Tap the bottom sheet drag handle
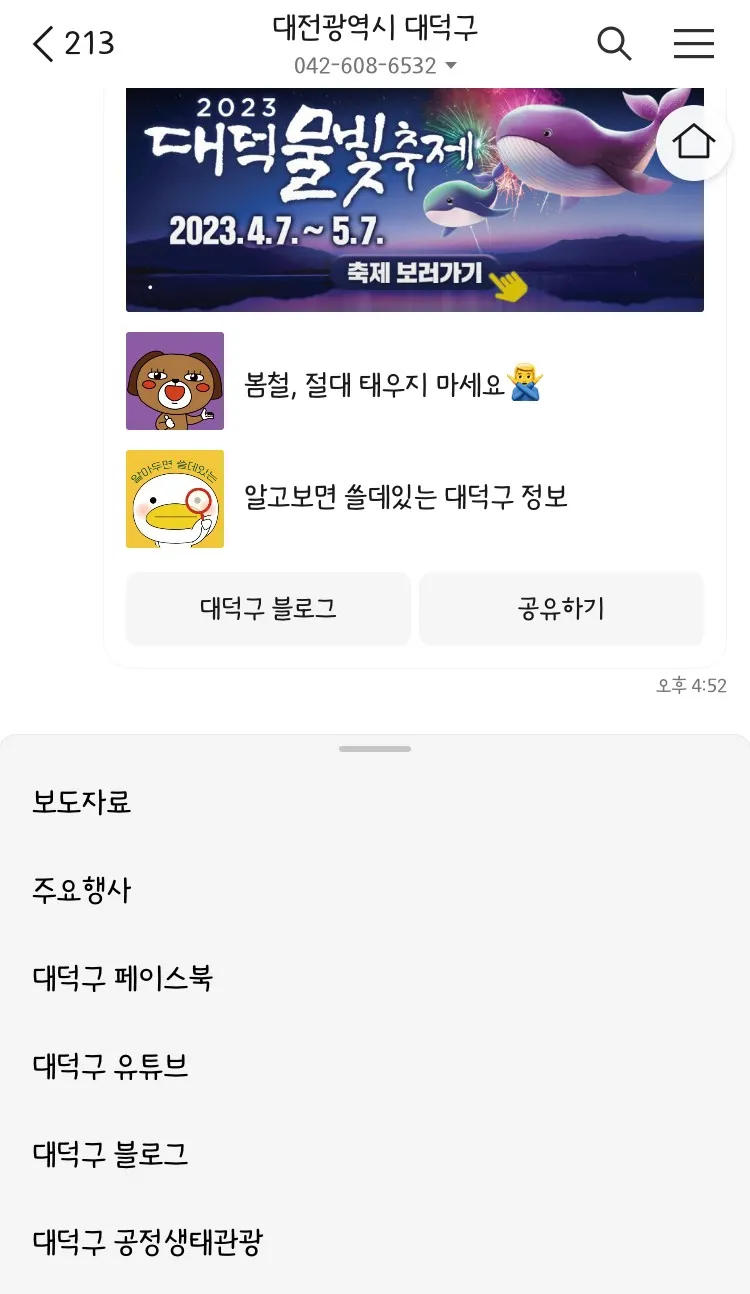The image size is (750, 1294). coord(375,749)
